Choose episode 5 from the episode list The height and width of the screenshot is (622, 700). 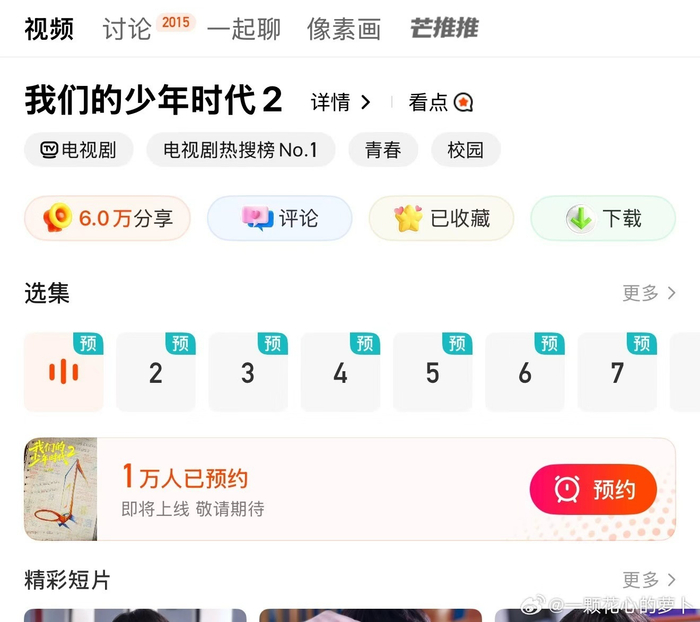click(x=432, y=373)
